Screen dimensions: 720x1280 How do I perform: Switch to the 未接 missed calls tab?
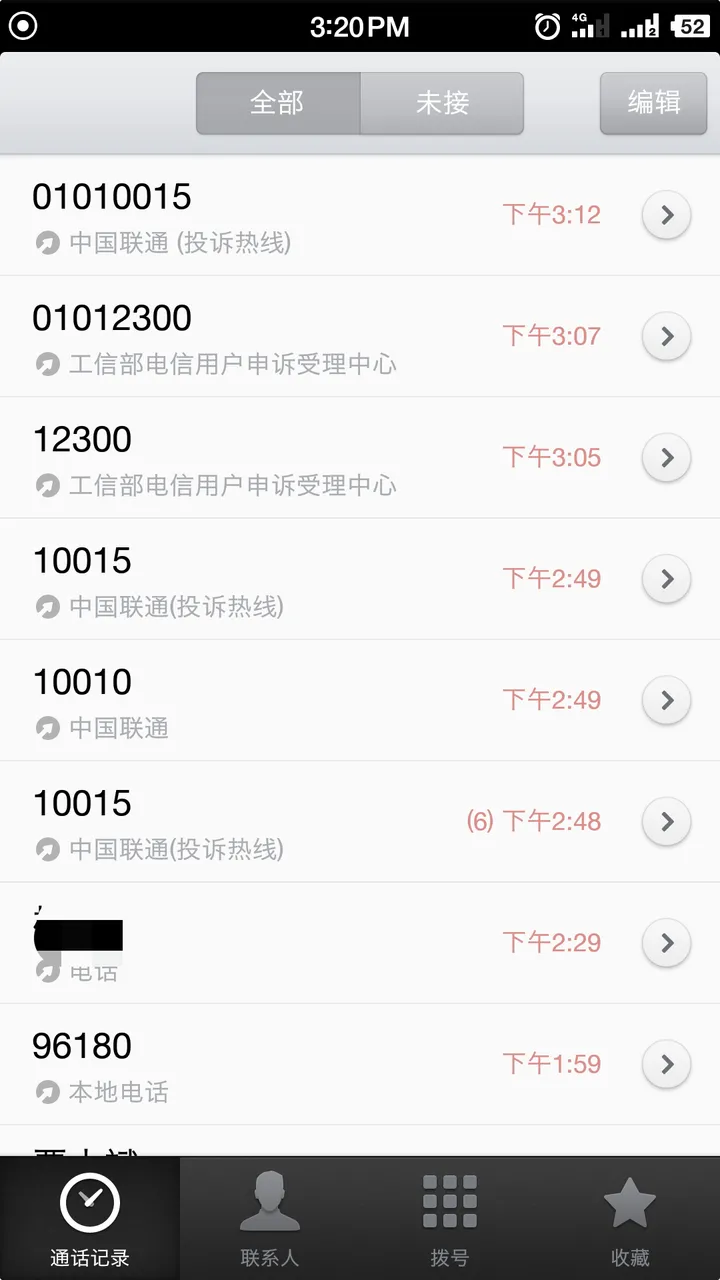pyautogui.click(x=442, y=102)
